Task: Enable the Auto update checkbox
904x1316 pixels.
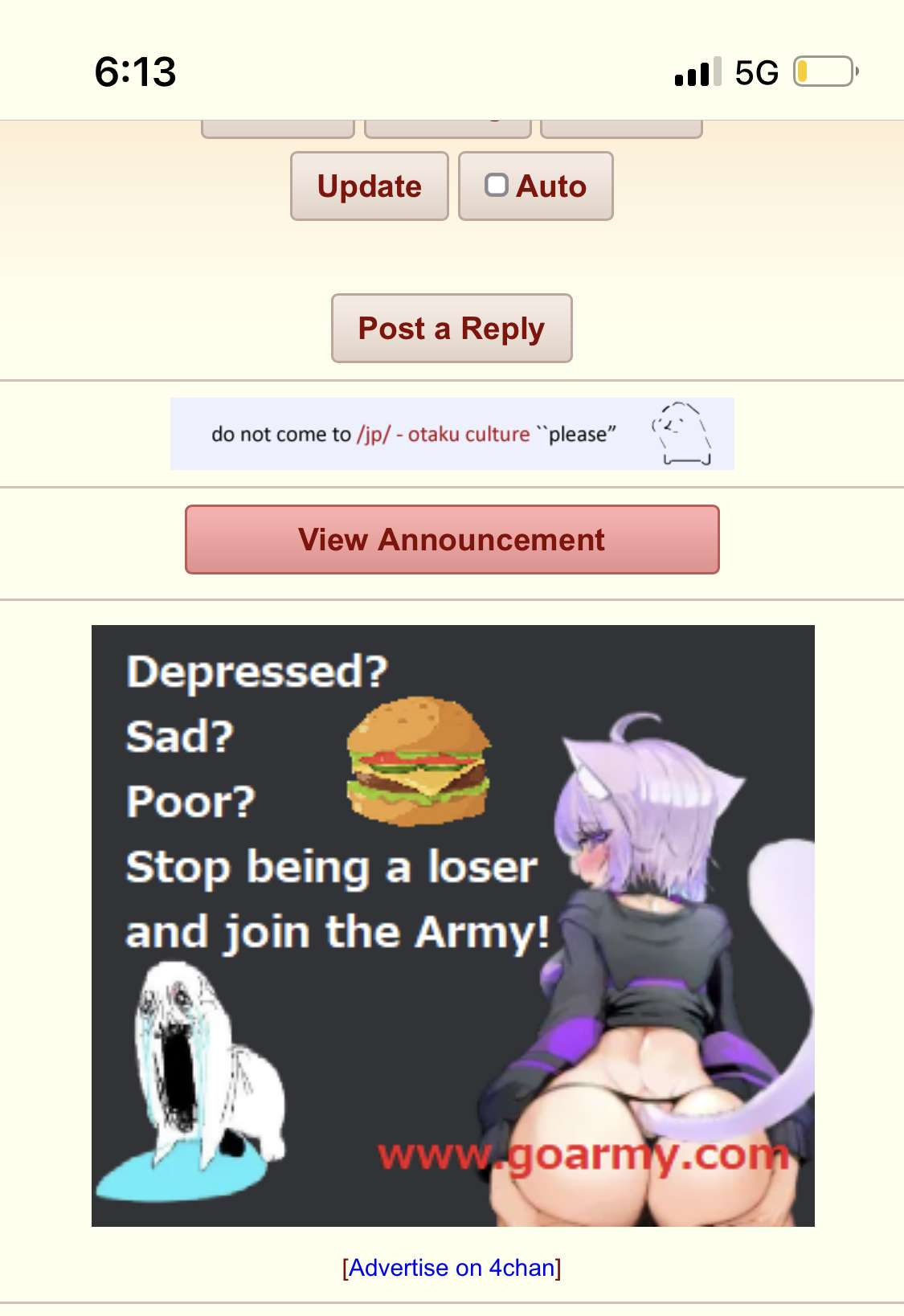Action: 497,186
